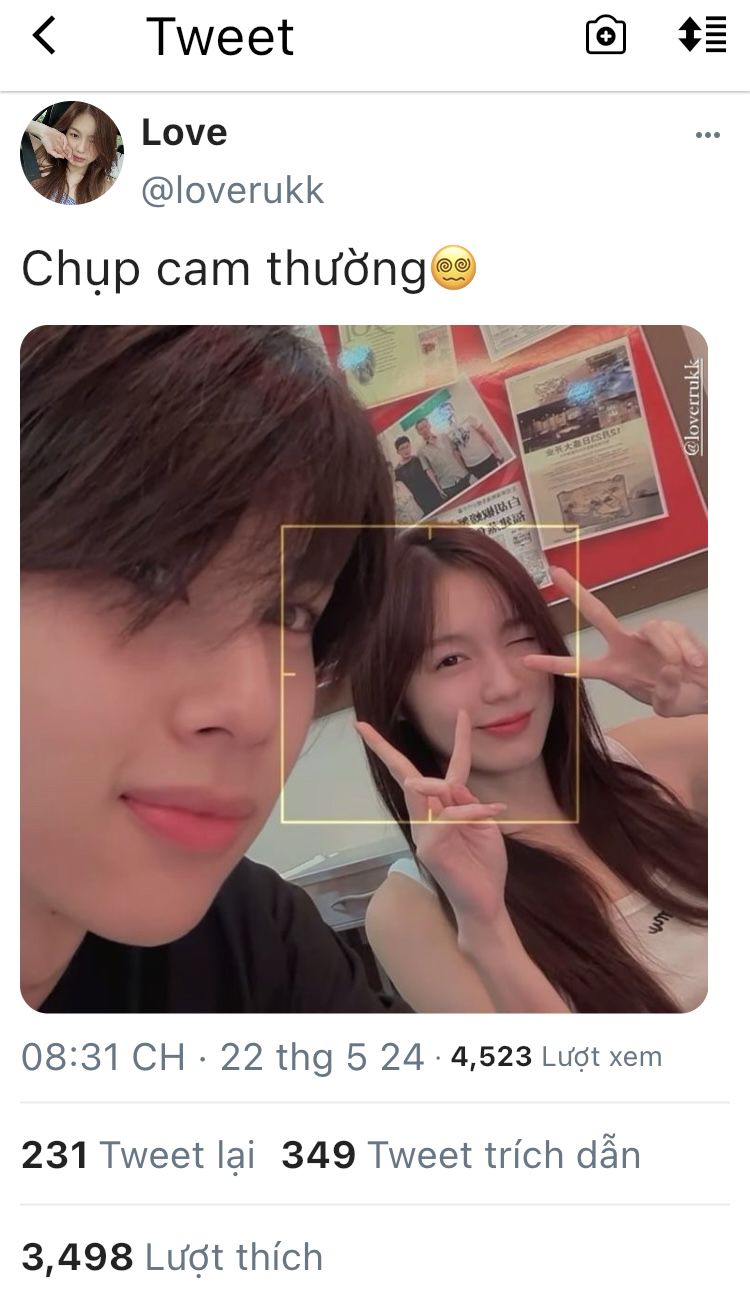This screenshot has height=1304, width=750.
Task: Go back using the top-left arrow
Action: (x=44, y=36)
